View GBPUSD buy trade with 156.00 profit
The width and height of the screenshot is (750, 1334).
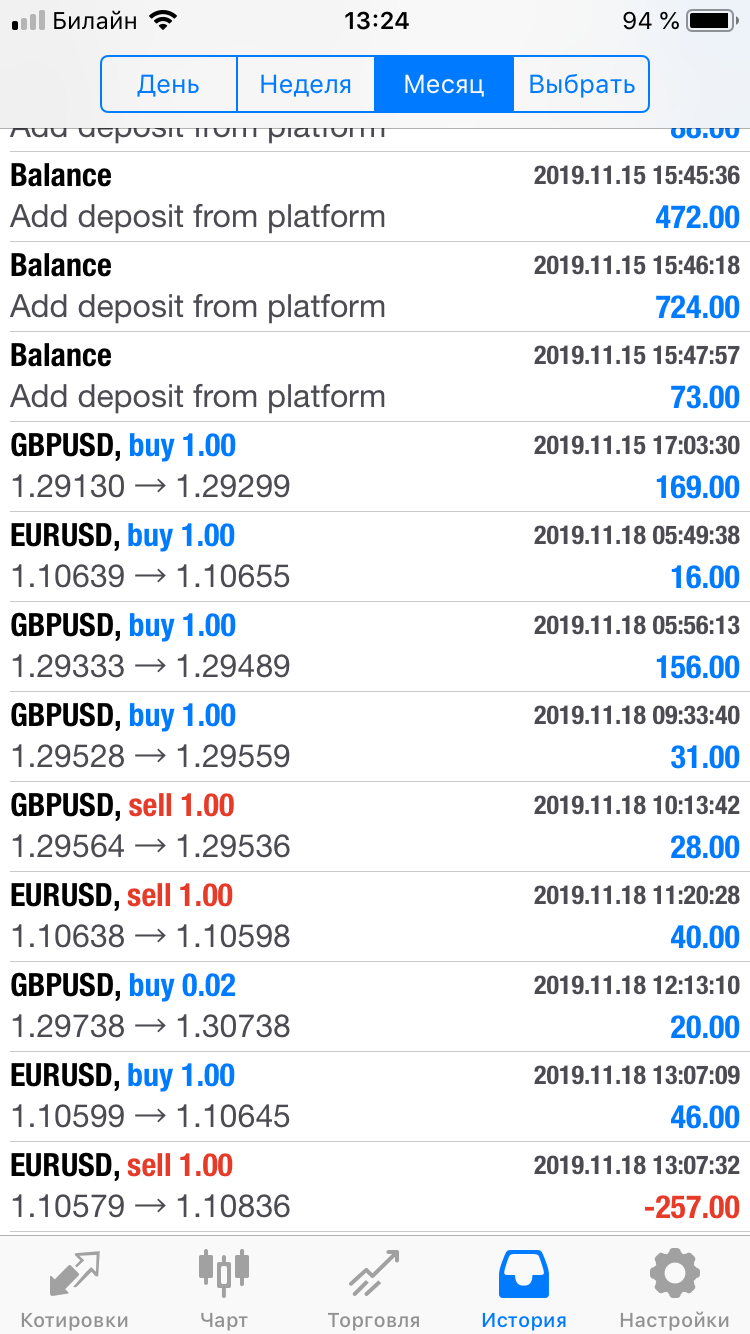375,647
